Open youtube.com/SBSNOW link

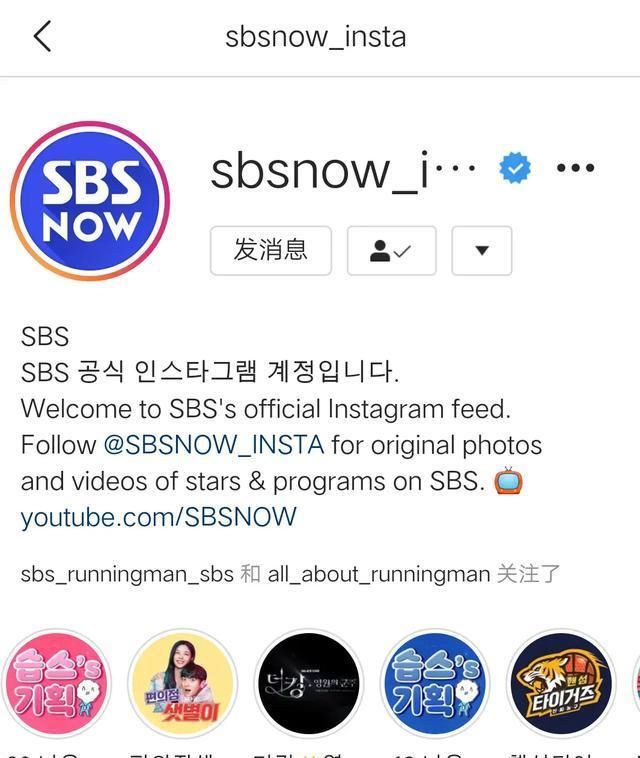point(158,517)
